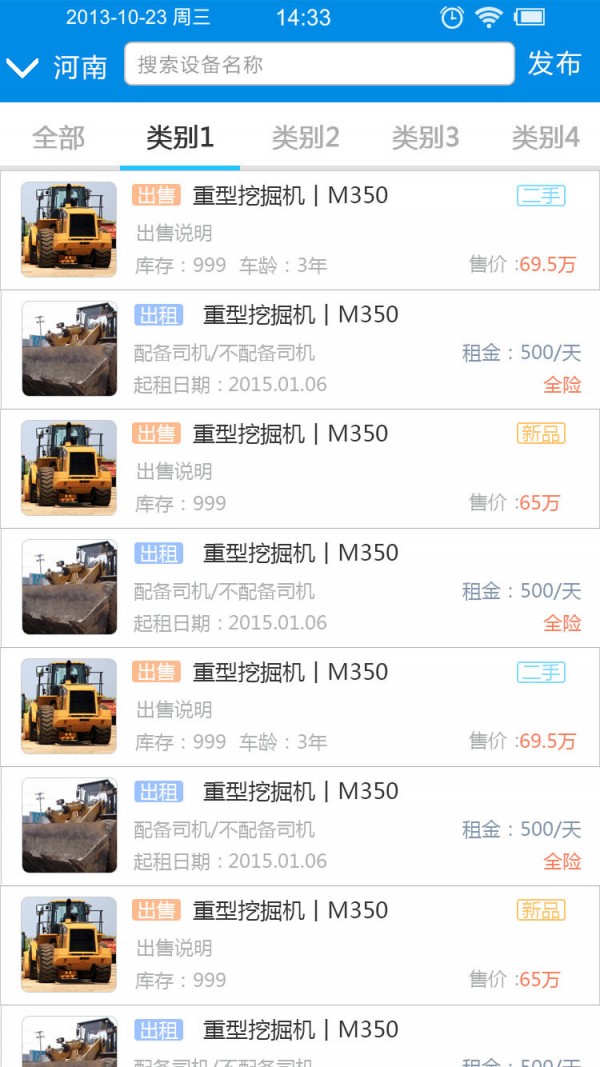Show the 类别4 tab
Screen dimensions: 600x1067
point(545,137)
